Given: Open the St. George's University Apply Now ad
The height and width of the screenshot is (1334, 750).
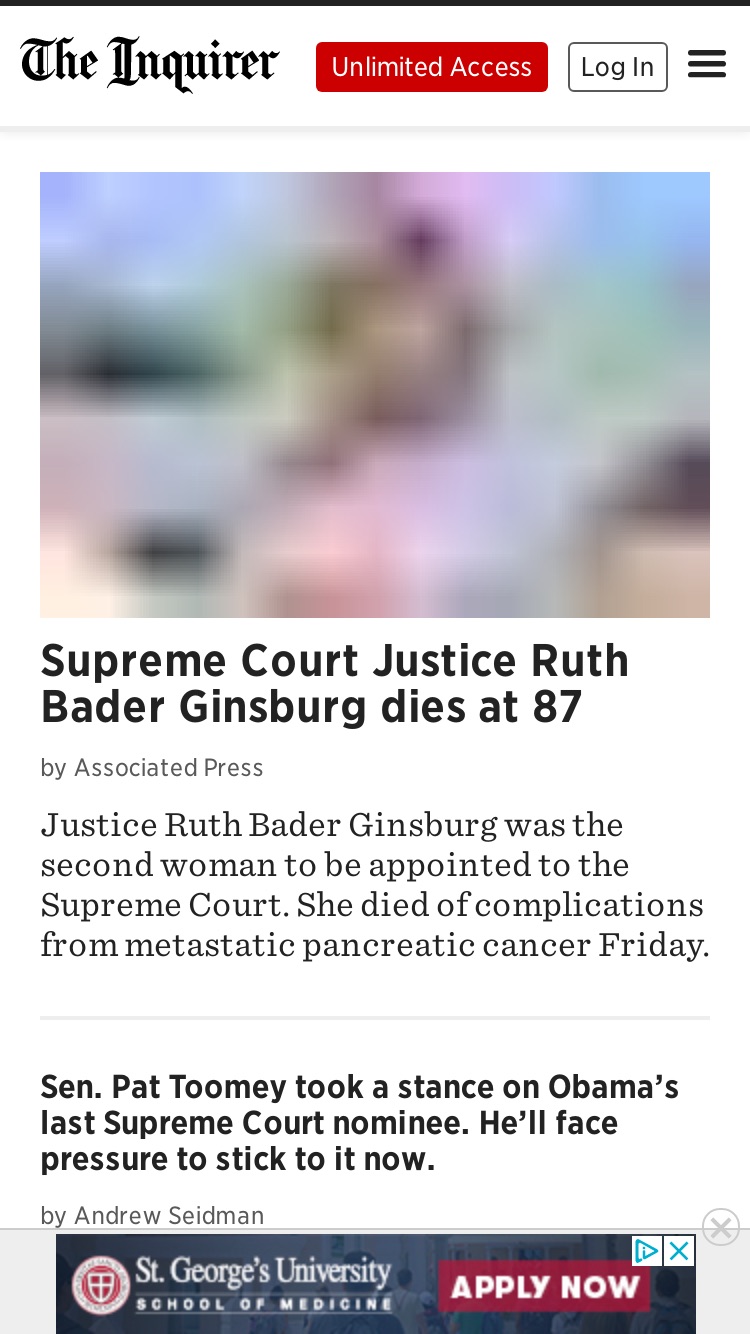Looking at the screenshot, I should pyautogui.click(x=375, y=1284).
